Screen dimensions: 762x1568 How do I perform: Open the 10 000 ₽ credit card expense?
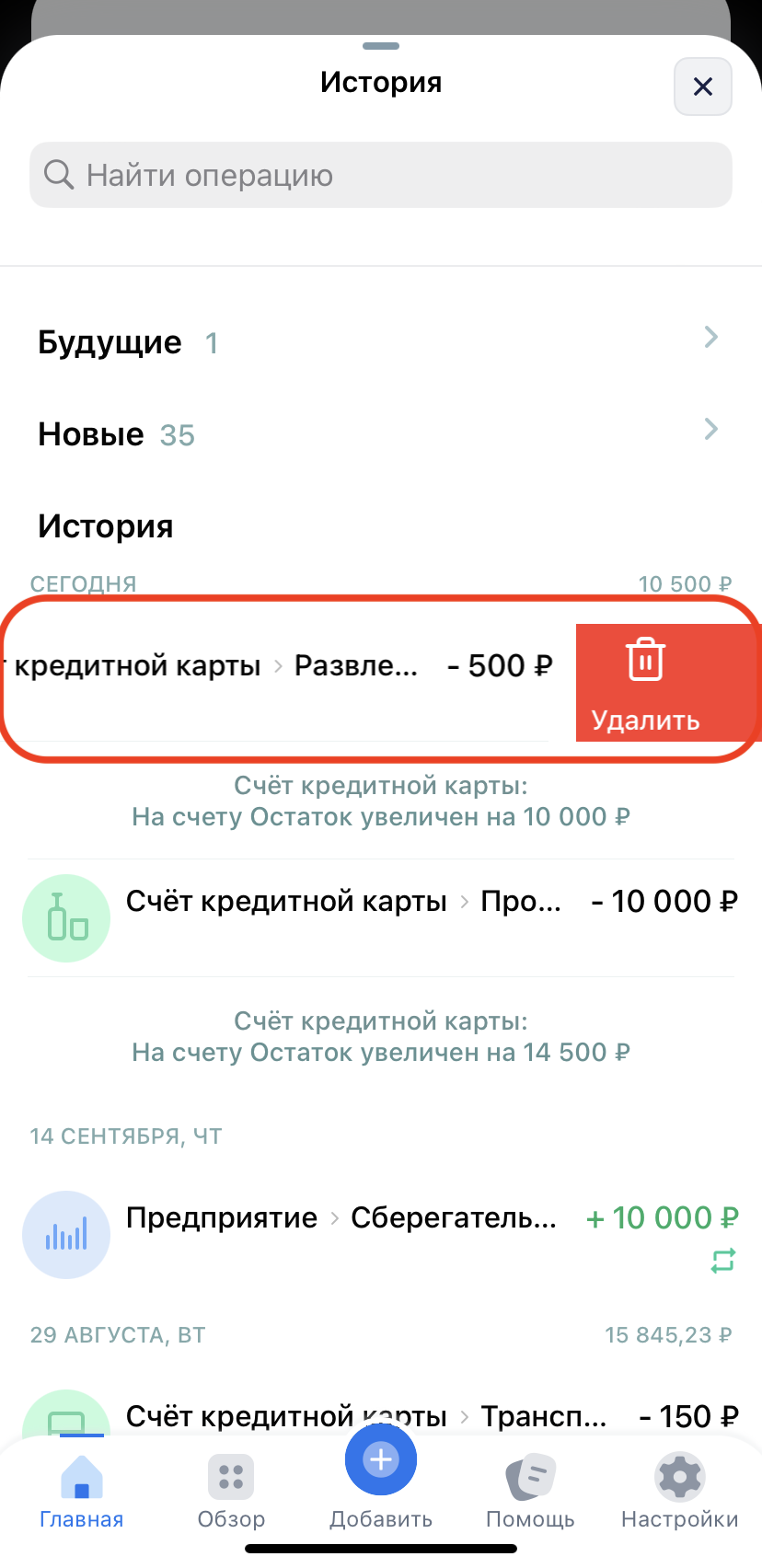tap(381, 903)
